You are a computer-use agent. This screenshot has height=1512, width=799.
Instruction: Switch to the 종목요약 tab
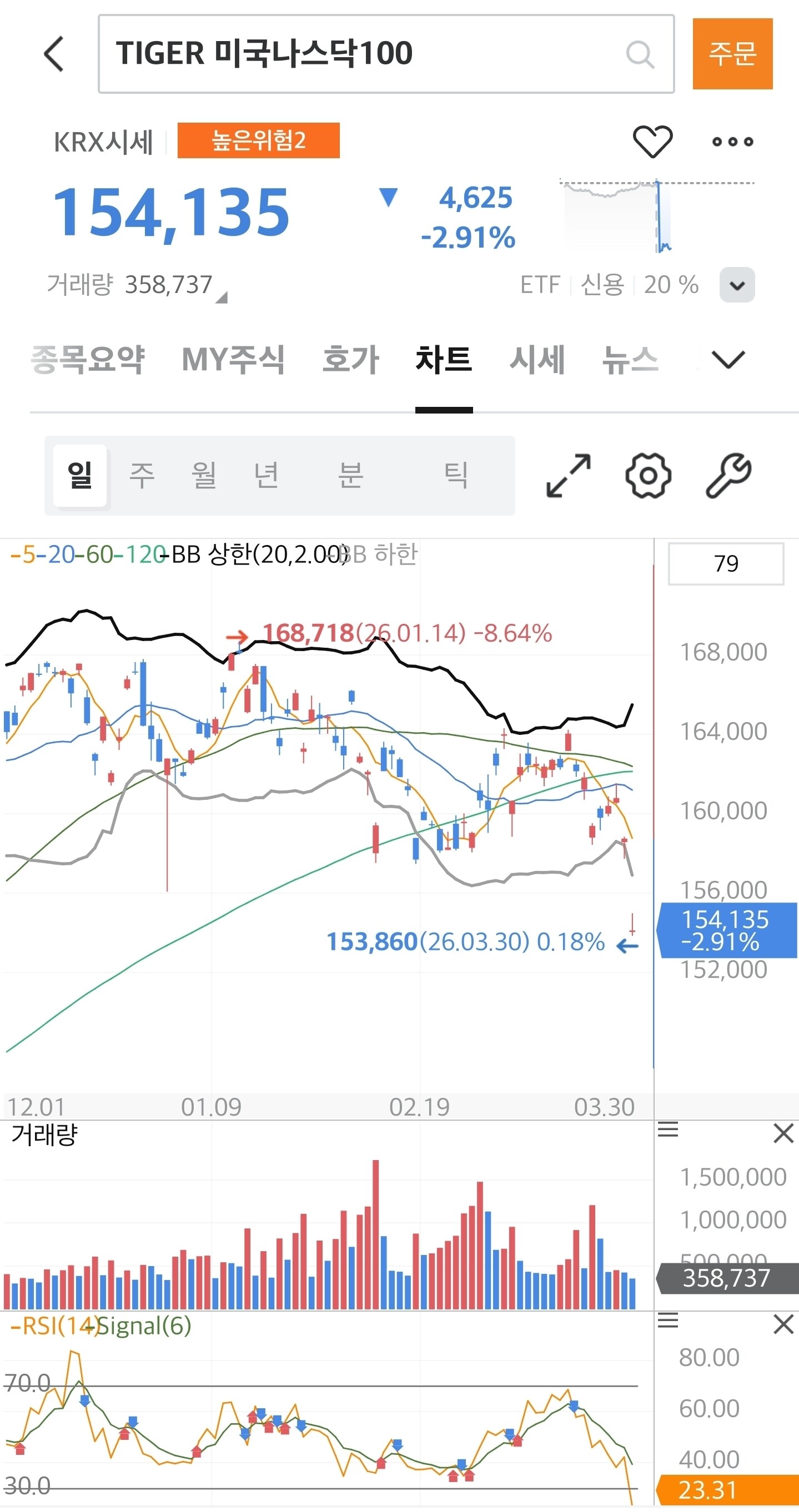87,359
